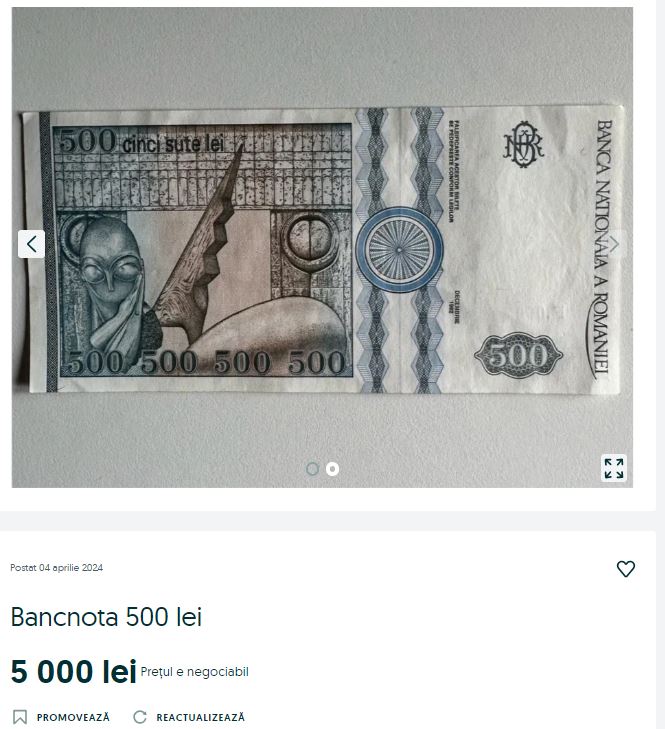Open the photo in fullscreen view

click(x=614, y=468)
